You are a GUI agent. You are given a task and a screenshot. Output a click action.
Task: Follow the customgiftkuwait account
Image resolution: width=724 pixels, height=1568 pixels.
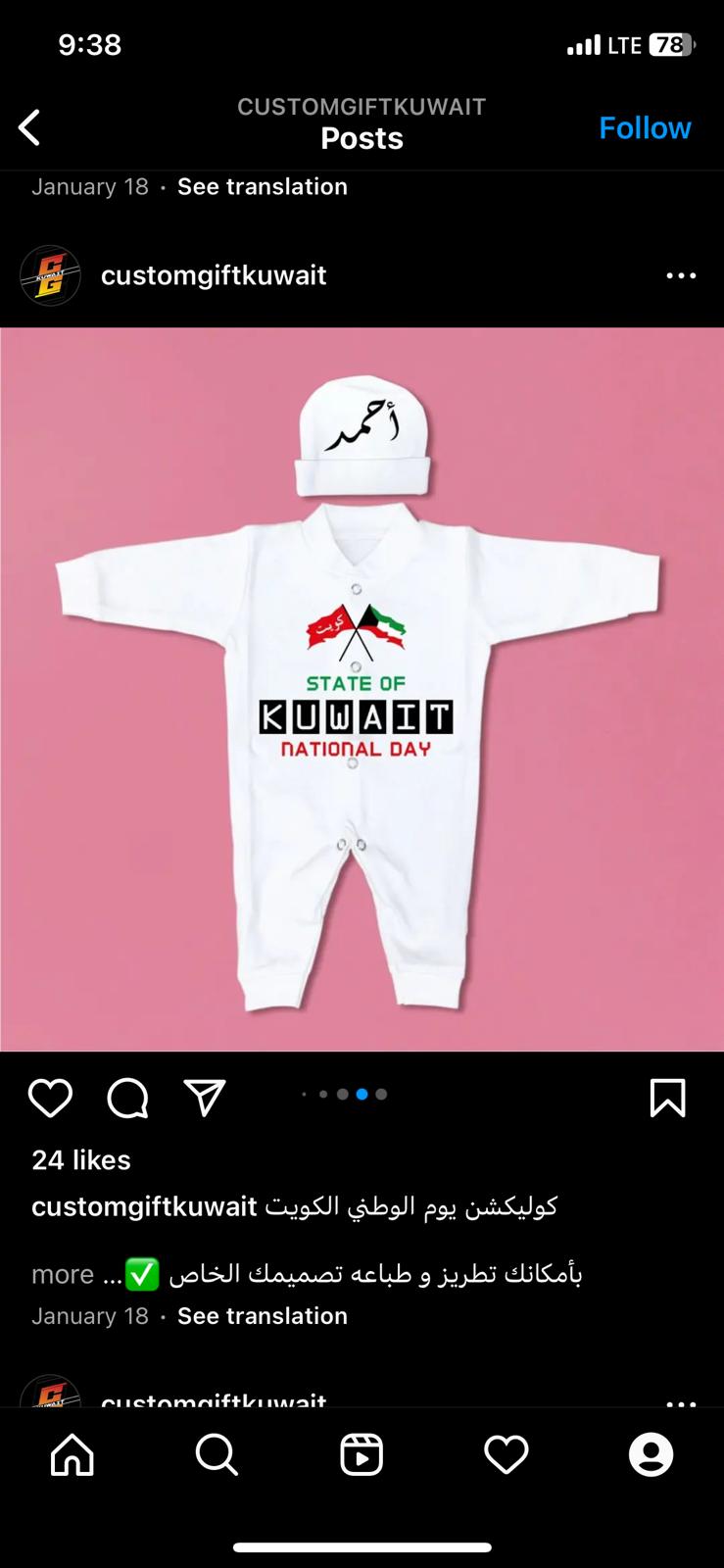(645, 127)
